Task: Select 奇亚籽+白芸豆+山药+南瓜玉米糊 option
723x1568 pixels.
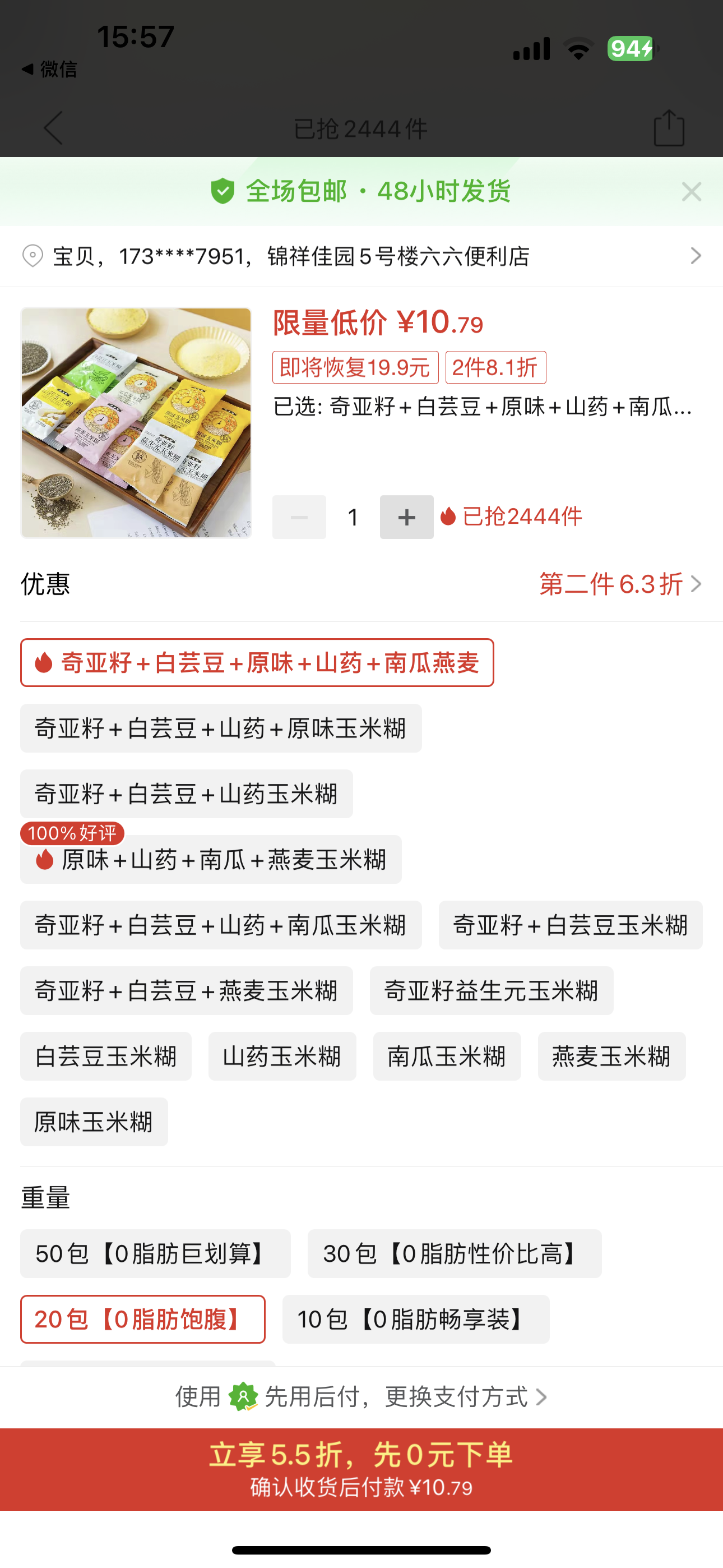Action: pos(220,926)
